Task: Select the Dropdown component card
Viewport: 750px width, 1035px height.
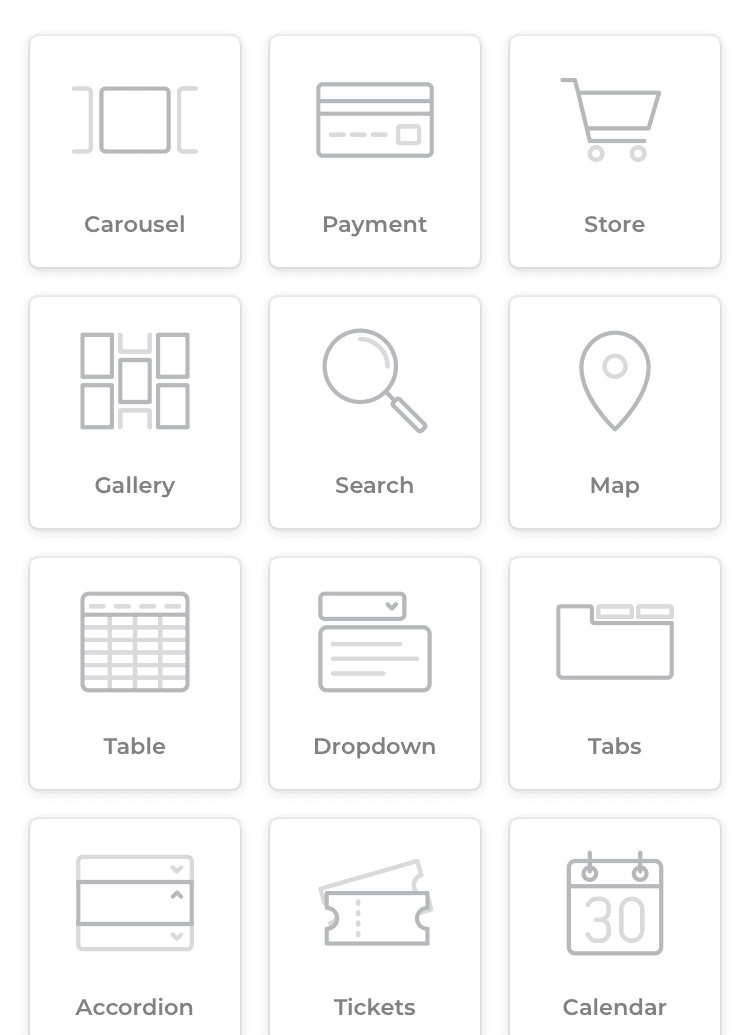Action: [x=375, y=672]
